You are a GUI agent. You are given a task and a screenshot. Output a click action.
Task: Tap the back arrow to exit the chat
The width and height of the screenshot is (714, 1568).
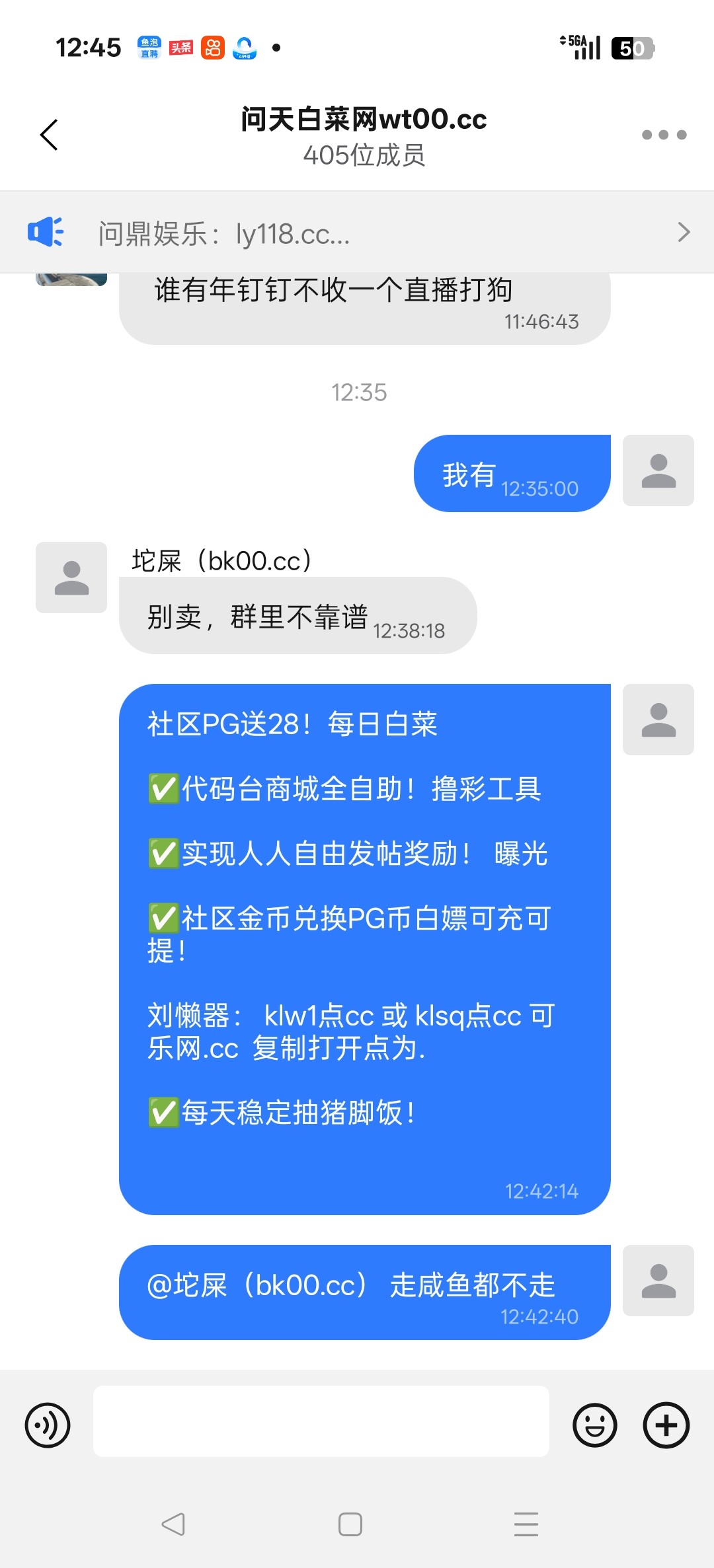[48, 134]
